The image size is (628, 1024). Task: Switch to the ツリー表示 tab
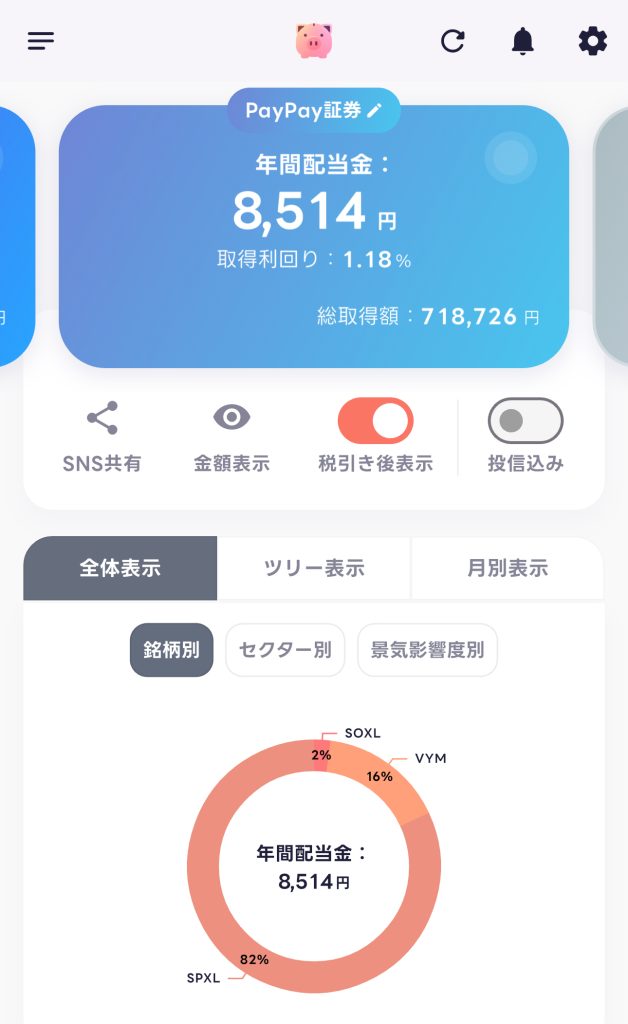[314, 568]
